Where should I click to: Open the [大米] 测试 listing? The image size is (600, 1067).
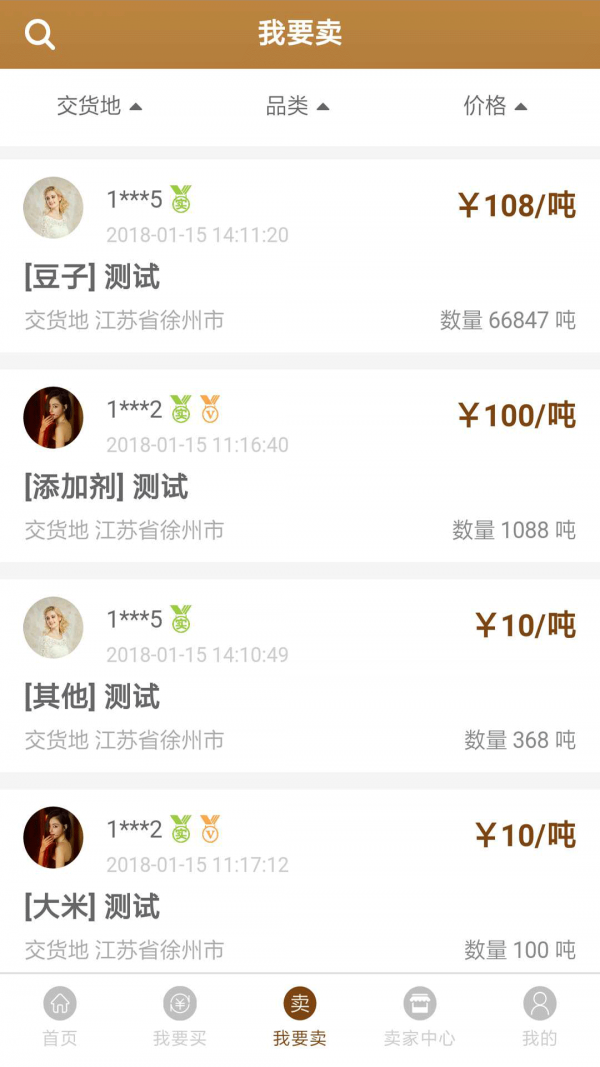pos(92,907)
